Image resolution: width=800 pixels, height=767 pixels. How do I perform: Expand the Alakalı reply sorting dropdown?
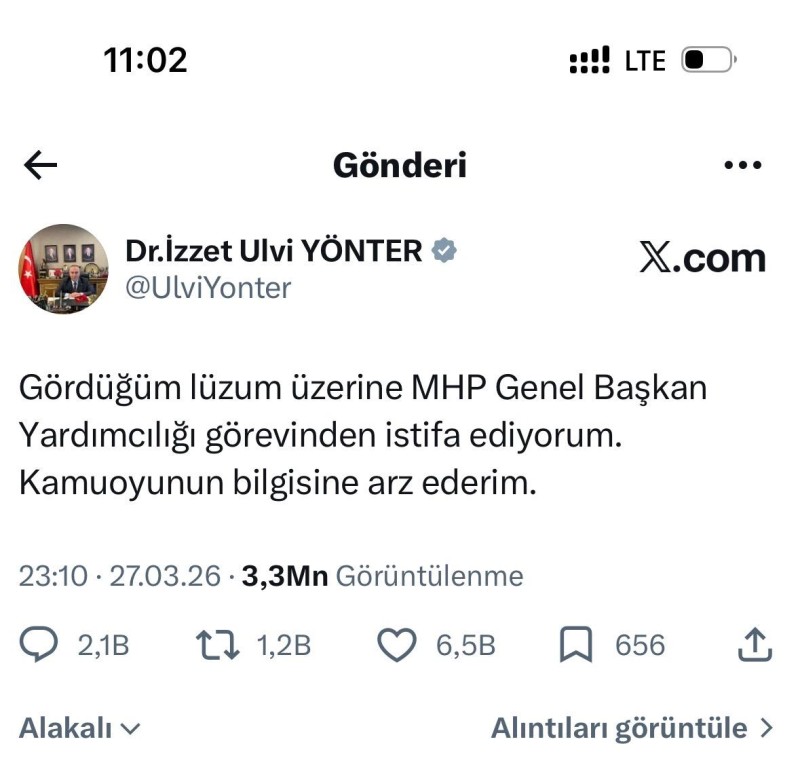point(80,728)
